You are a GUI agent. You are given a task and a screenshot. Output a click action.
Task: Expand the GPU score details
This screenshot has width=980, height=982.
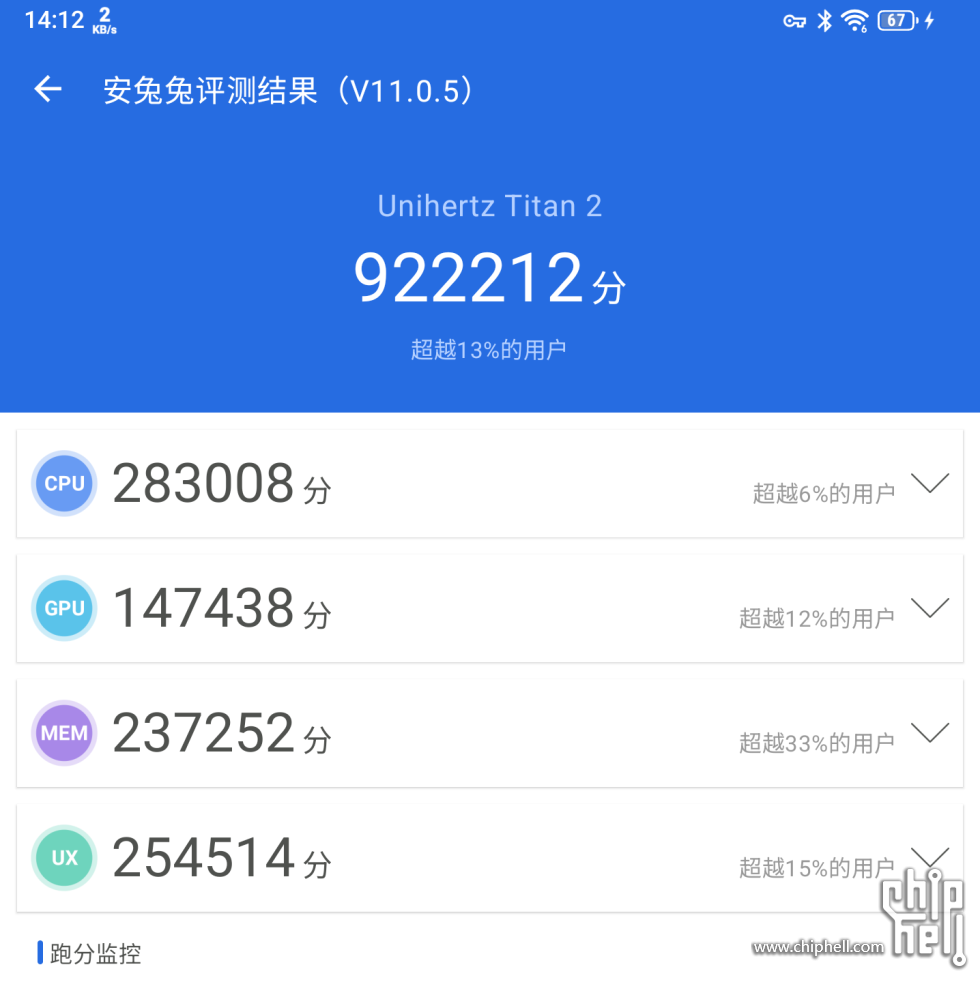pyautogui.click(x=932, y=608)
